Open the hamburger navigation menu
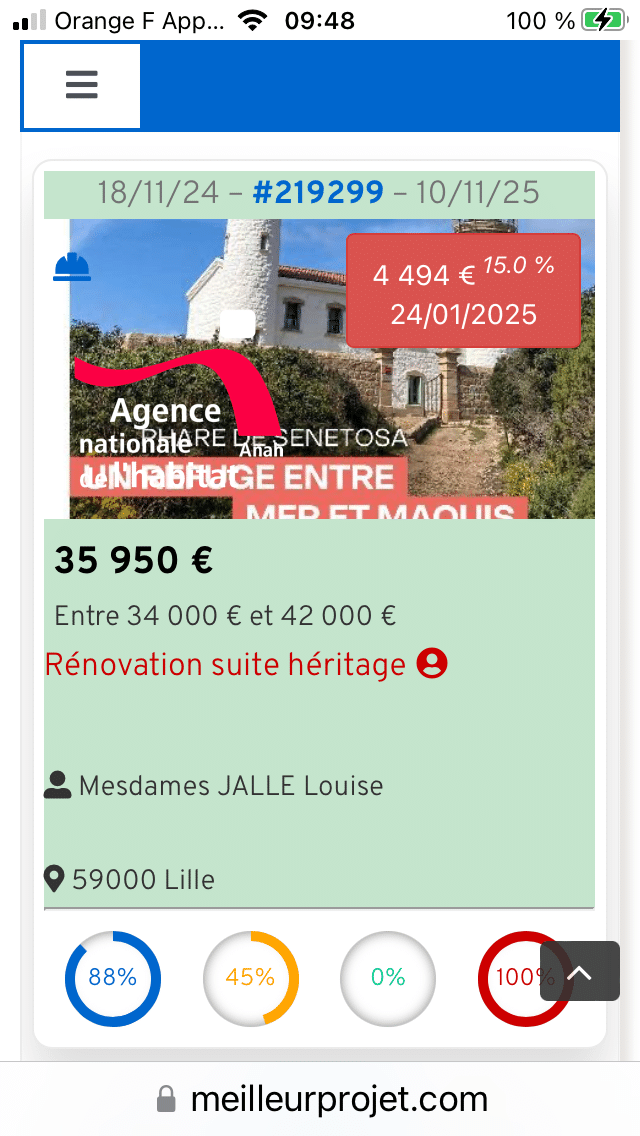Image resolution: width=640 pixels, height=1136 pixels. point(81,86)
